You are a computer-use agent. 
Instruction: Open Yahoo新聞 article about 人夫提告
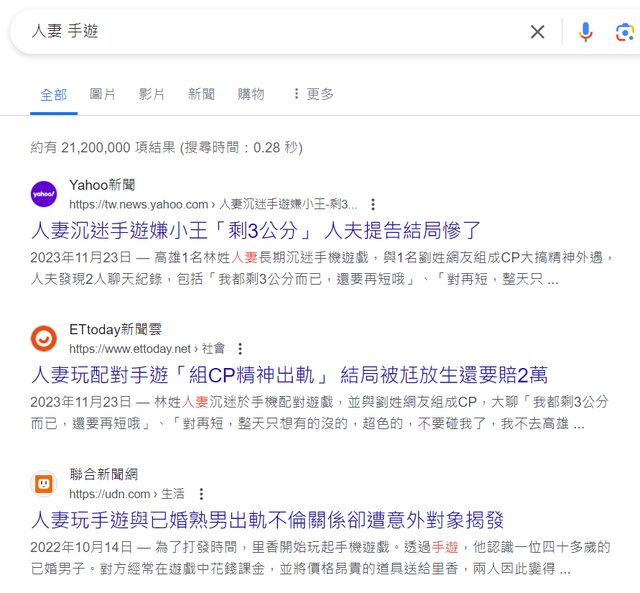[x=255, y=229]
